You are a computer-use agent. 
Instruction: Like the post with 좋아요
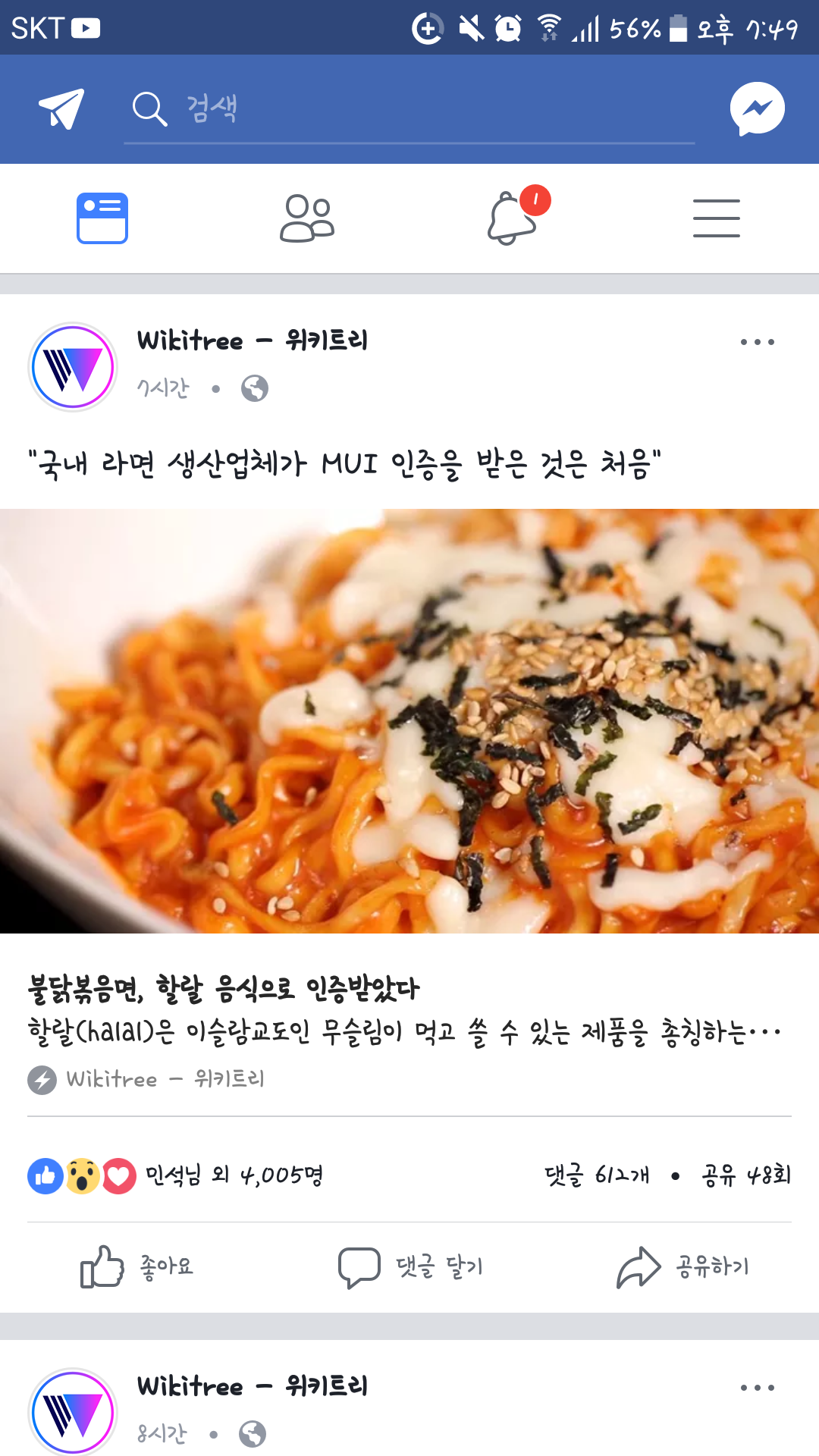(138, 1266)
